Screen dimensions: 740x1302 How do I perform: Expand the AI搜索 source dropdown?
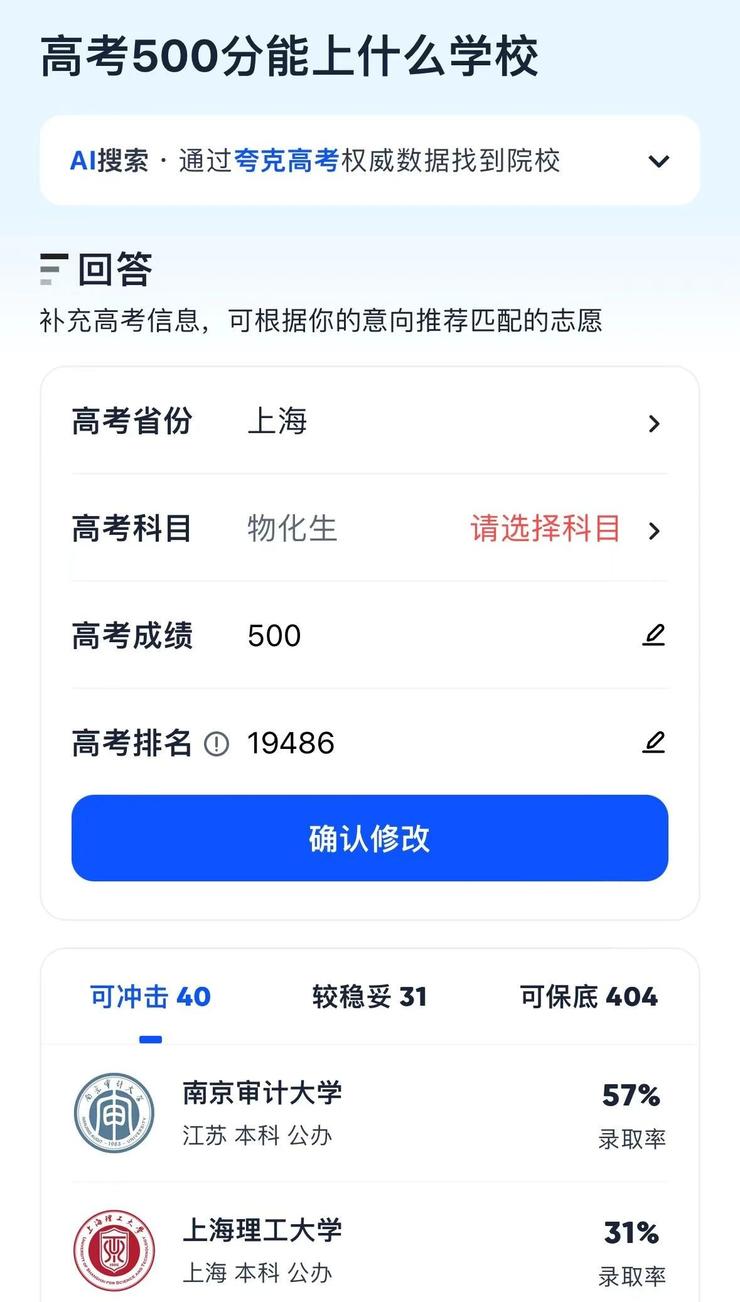coord(658,161)
